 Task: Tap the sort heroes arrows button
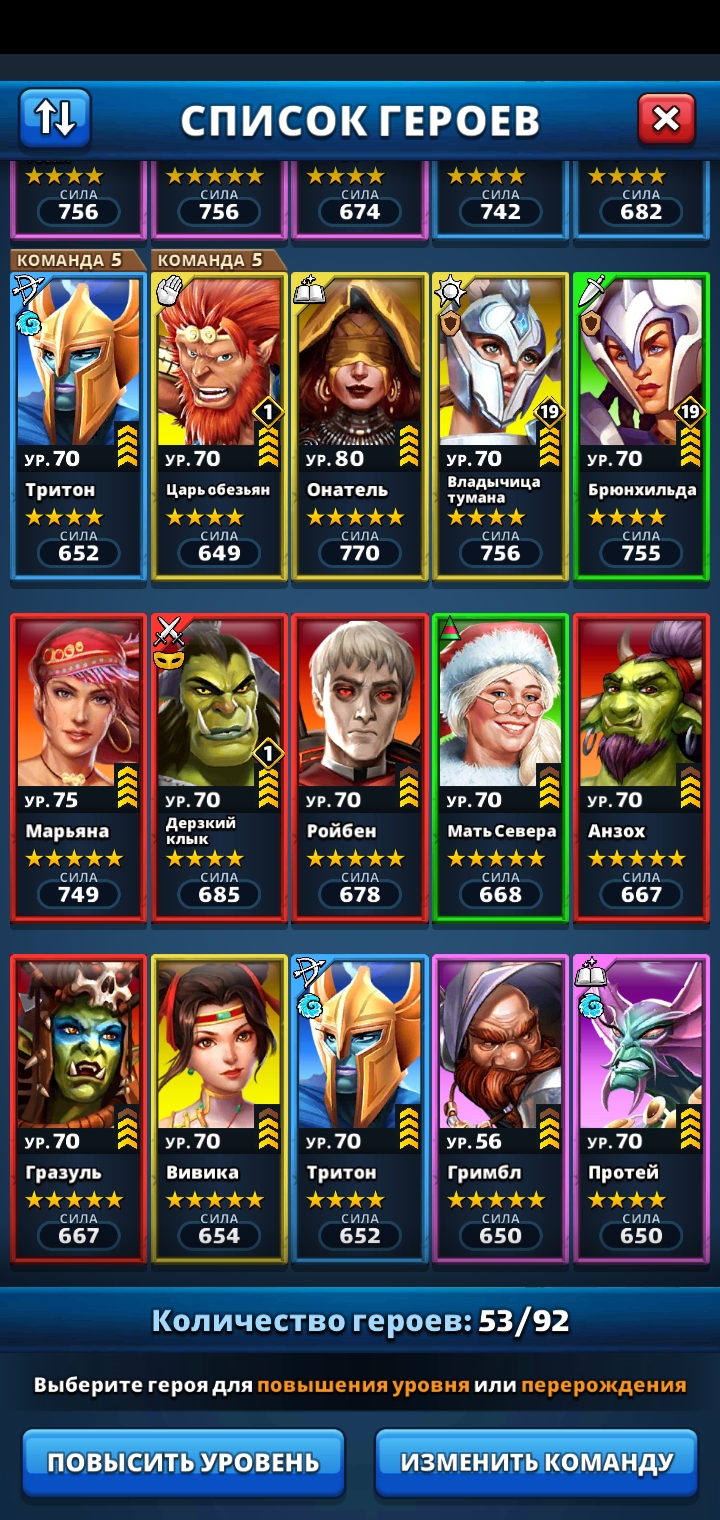click(54, 118)
